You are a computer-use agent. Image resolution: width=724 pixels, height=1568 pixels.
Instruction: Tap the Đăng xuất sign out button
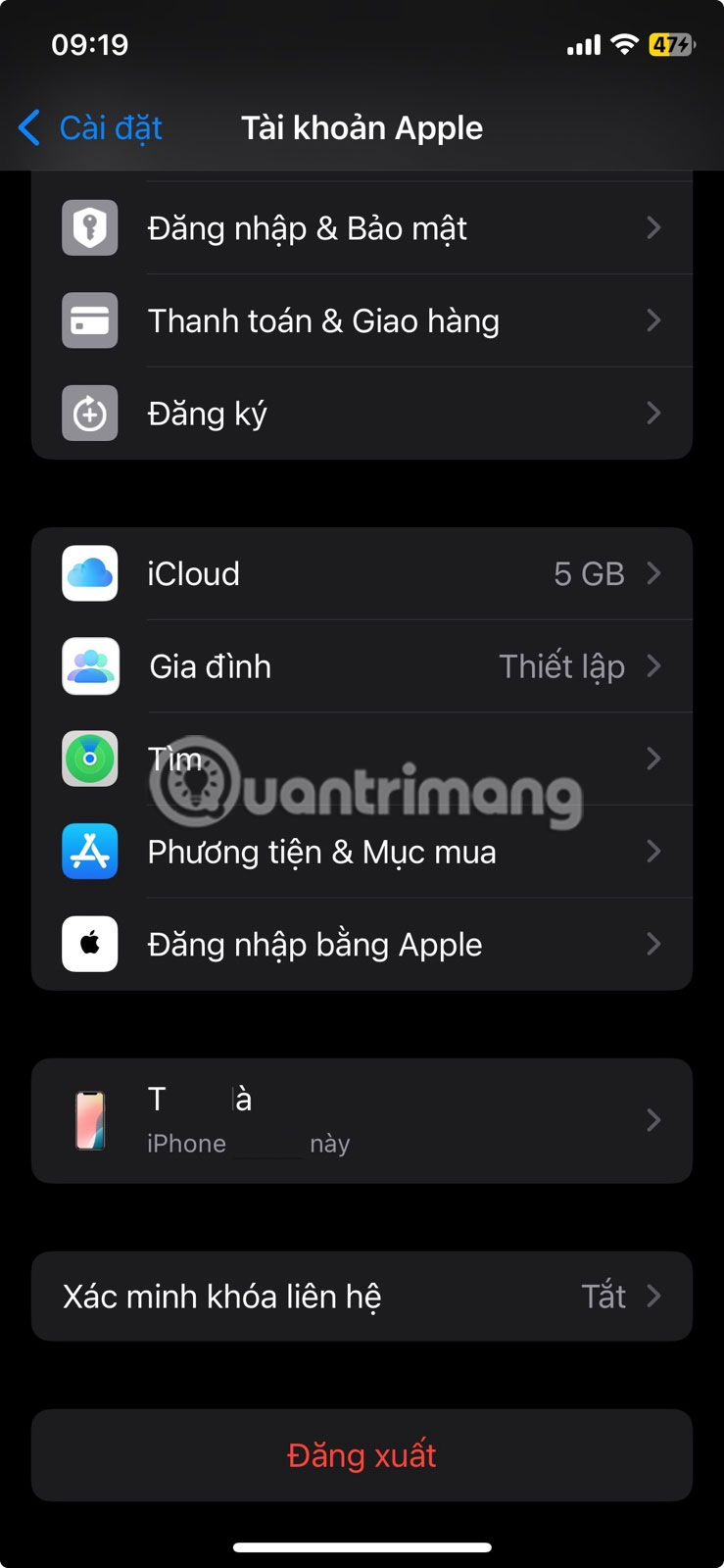pyautogui.click(x=362, y=1455)
